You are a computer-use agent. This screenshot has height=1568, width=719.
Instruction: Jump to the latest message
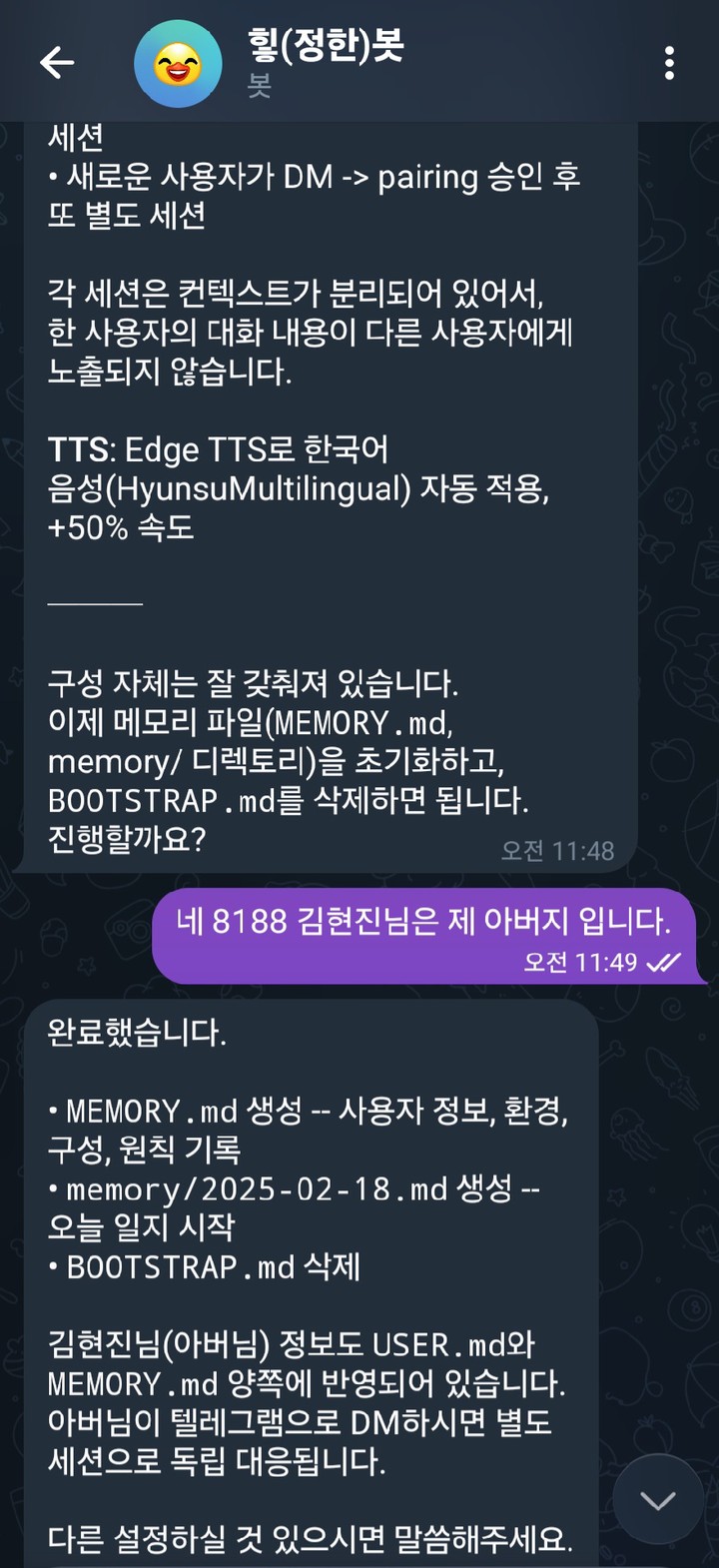pos(658,1499)
